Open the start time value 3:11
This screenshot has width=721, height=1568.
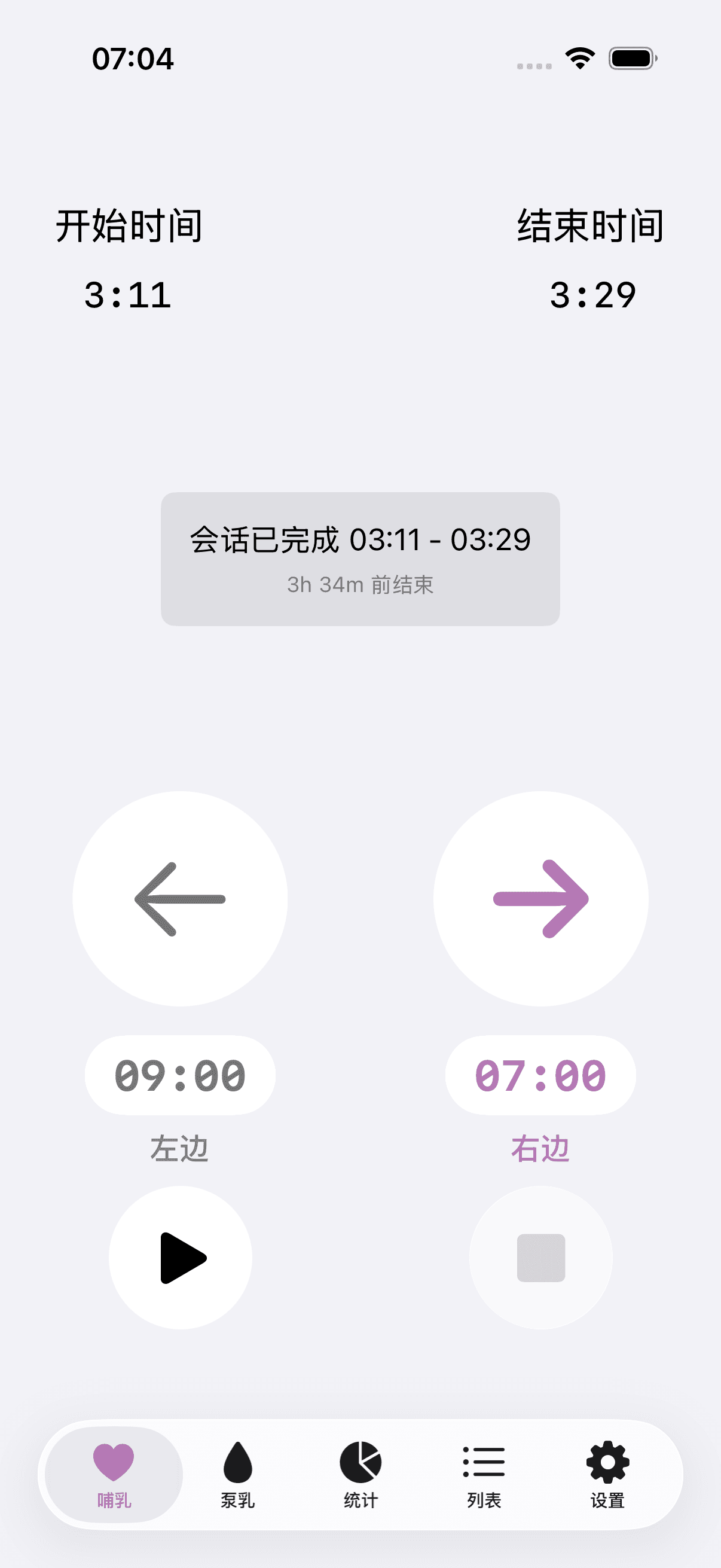tap(129, 295)
